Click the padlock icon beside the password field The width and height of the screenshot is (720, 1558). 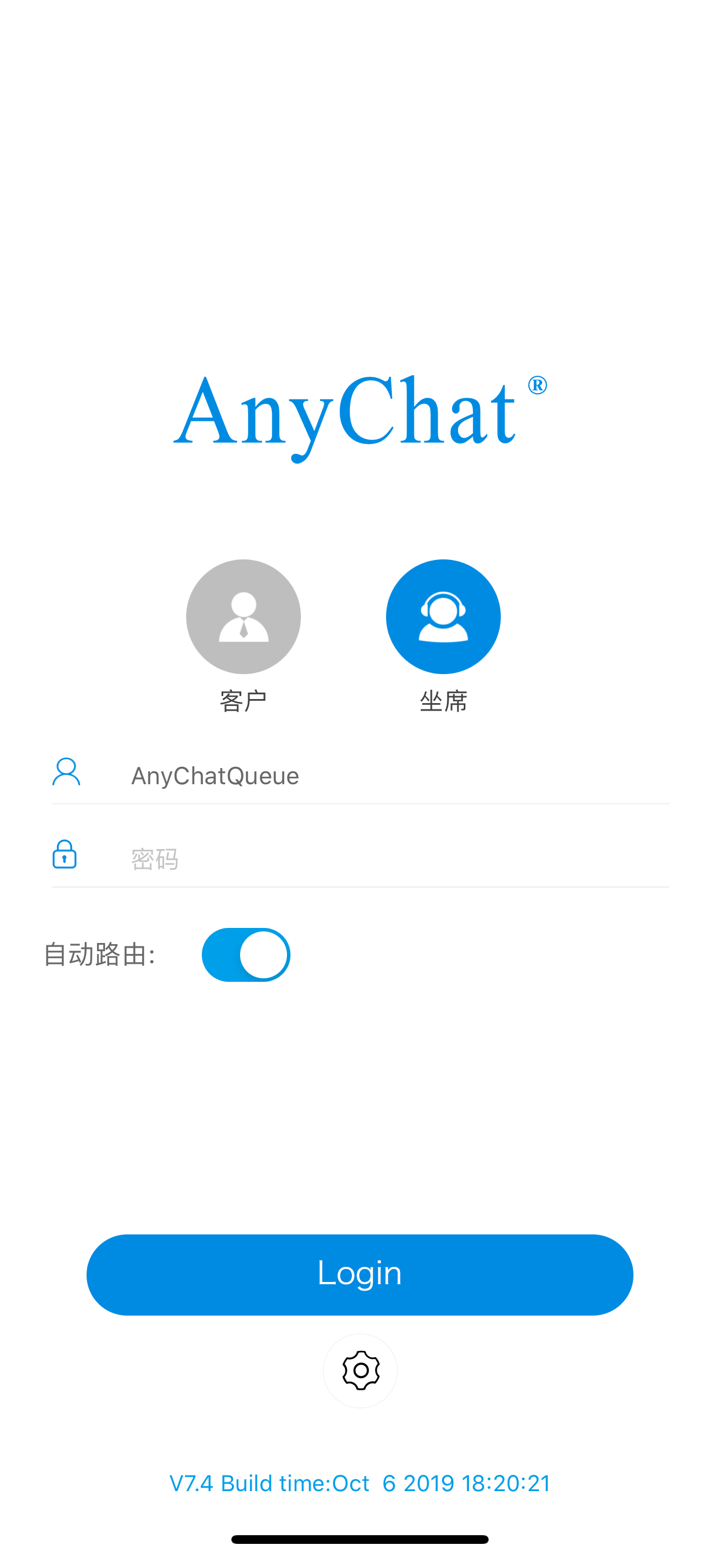(64, 854)
